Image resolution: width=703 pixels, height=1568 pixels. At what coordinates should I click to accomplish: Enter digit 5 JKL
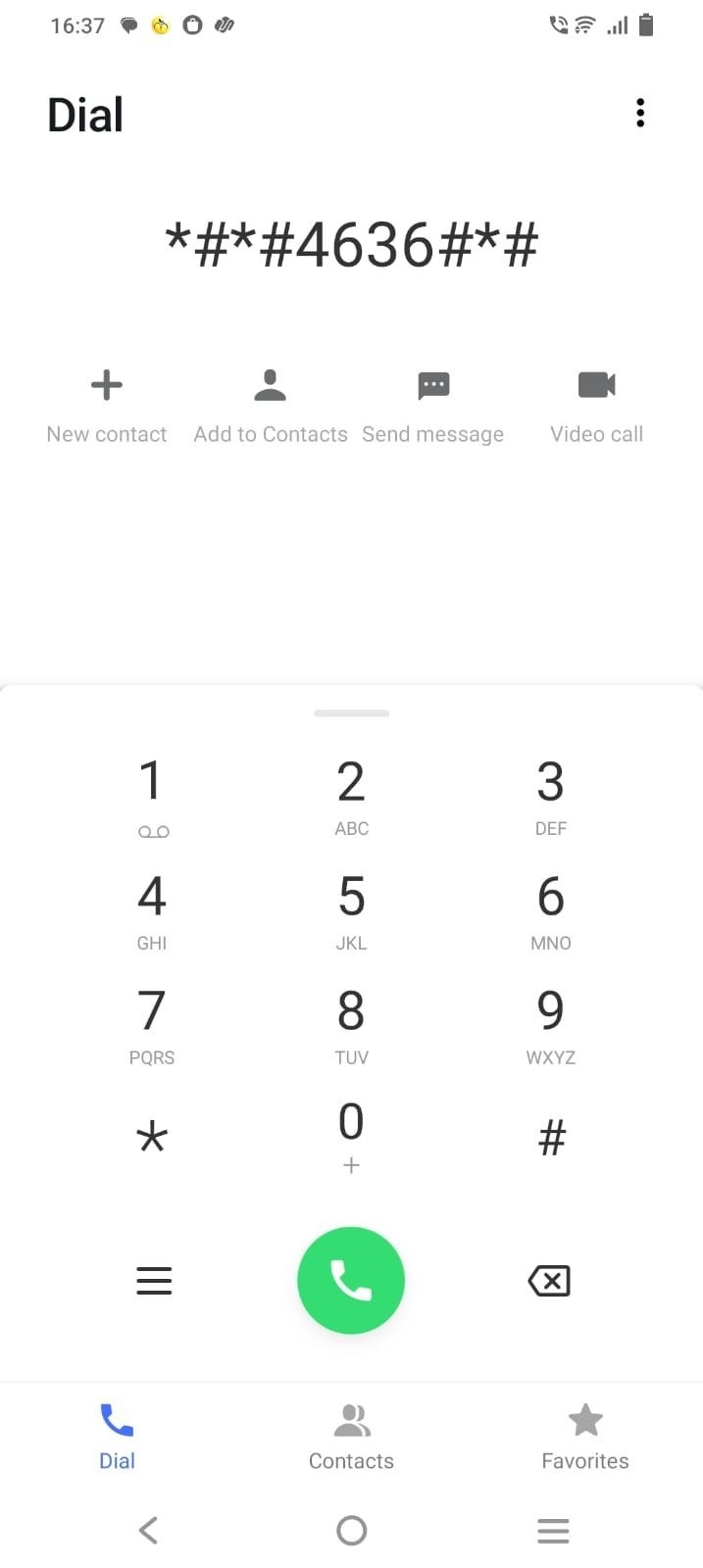pyautogui.click(x=351, y=911)
